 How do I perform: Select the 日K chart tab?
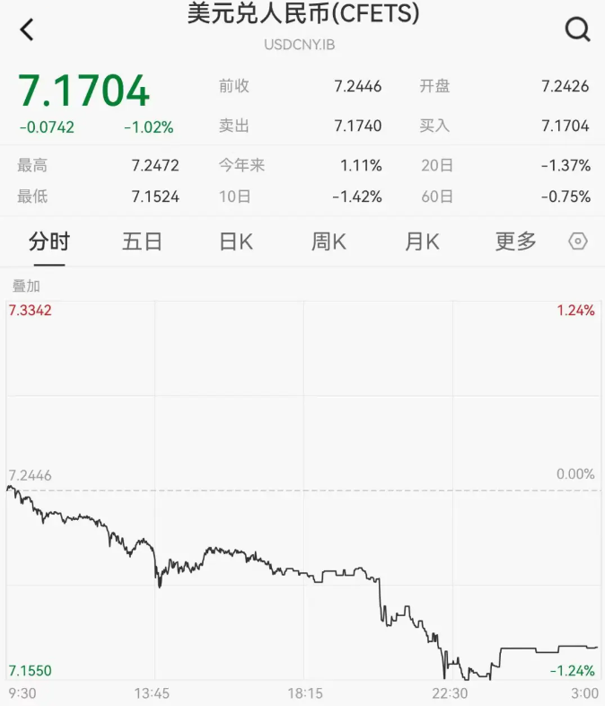tap(235, 241)
